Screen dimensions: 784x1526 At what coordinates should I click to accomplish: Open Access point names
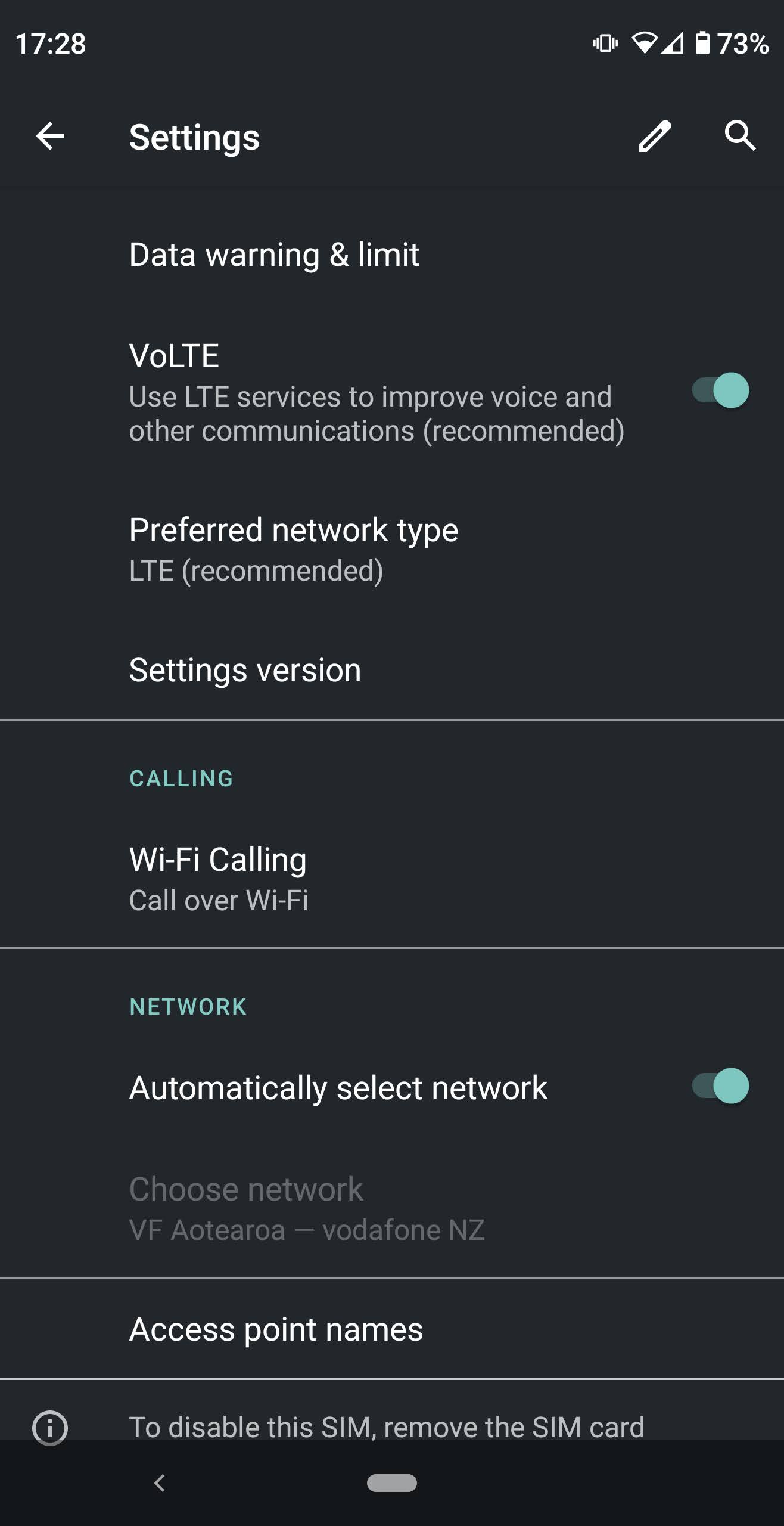tap(276, 1330)
